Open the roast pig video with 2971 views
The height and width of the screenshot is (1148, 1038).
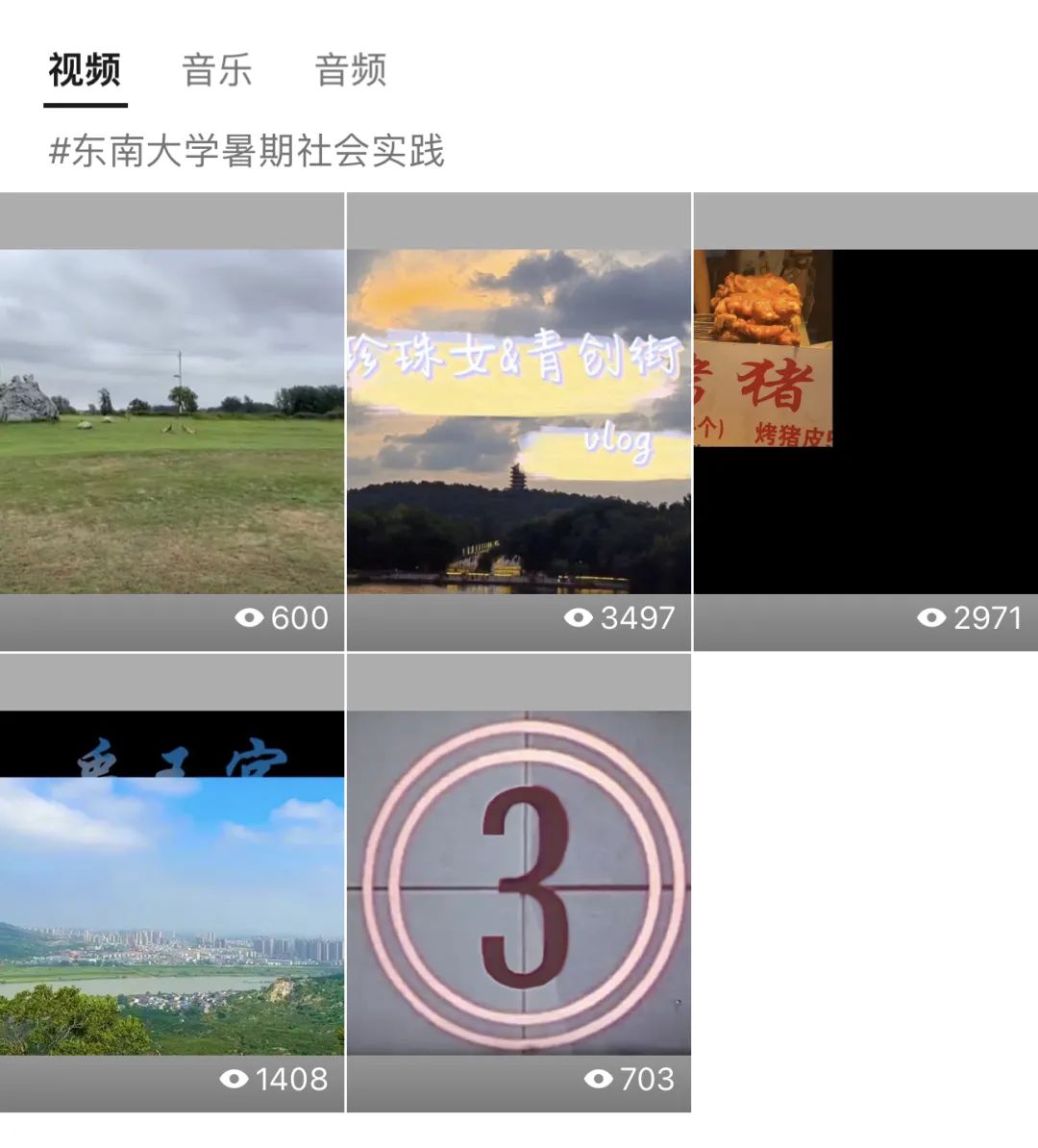pyautogui.click(x=865, y=421)
